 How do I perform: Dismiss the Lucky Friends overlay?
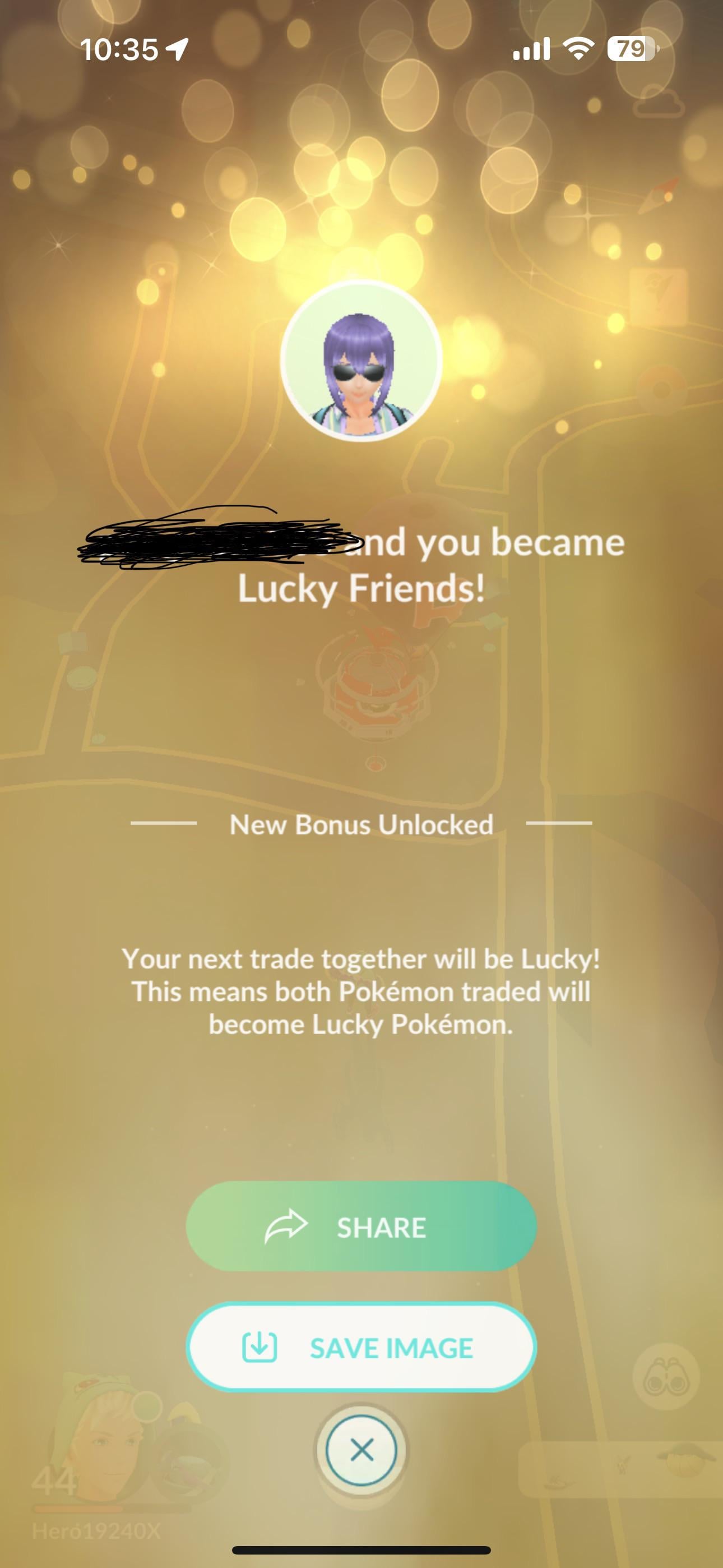pos(361,1451)
